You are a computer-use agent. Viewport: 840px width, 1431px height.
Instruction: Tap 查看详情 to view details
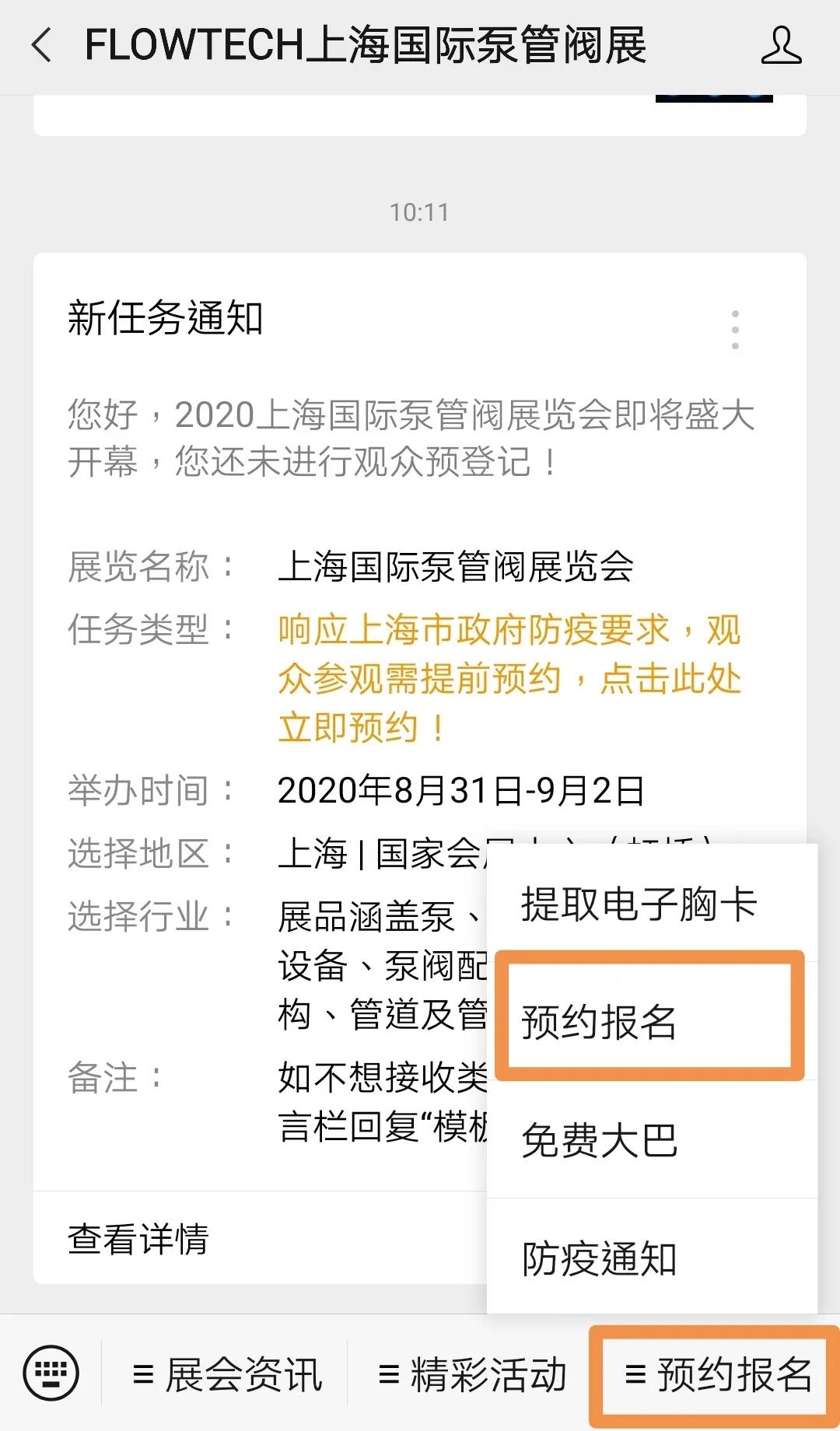tap(138, 1239)
